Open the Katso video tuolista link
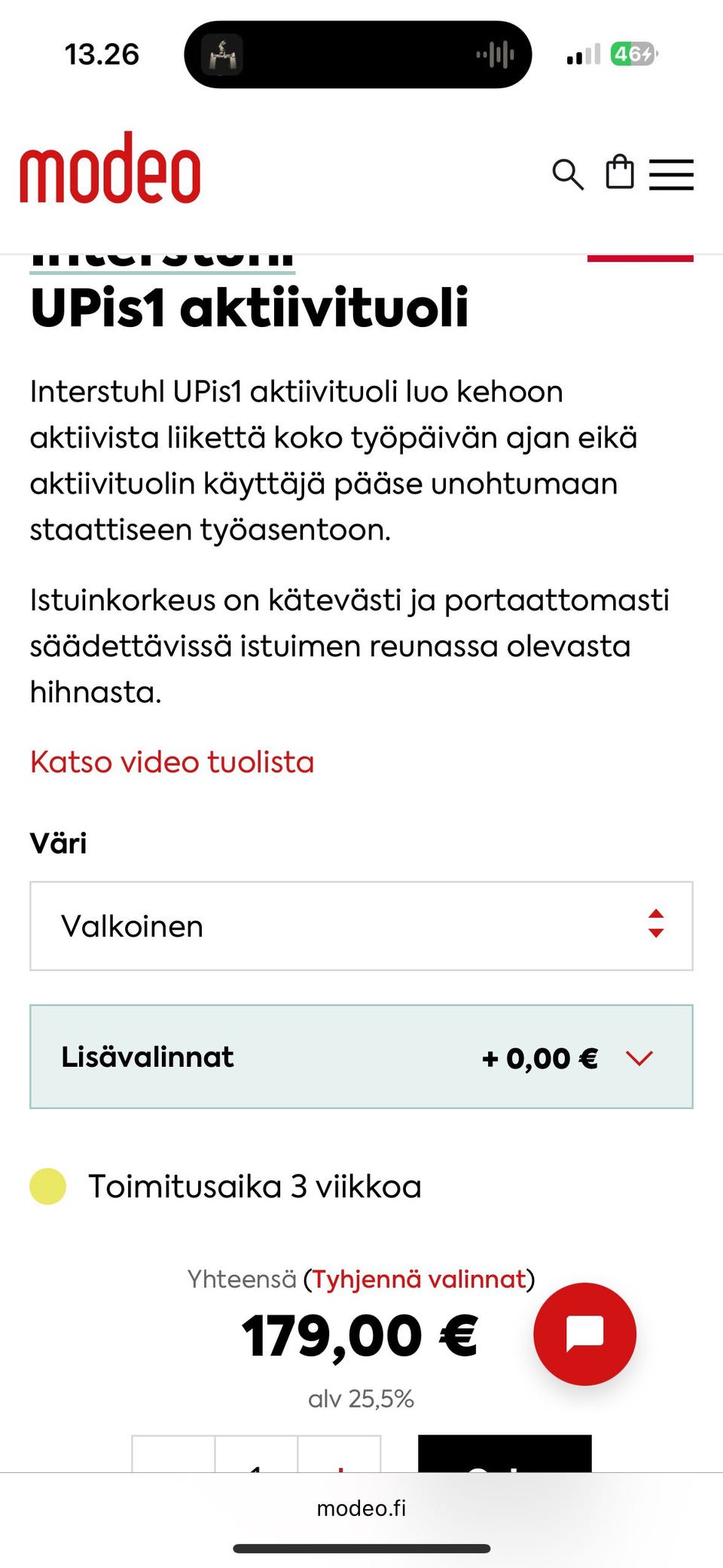This screenshot has height=1568, width=723. coord(172,762)
